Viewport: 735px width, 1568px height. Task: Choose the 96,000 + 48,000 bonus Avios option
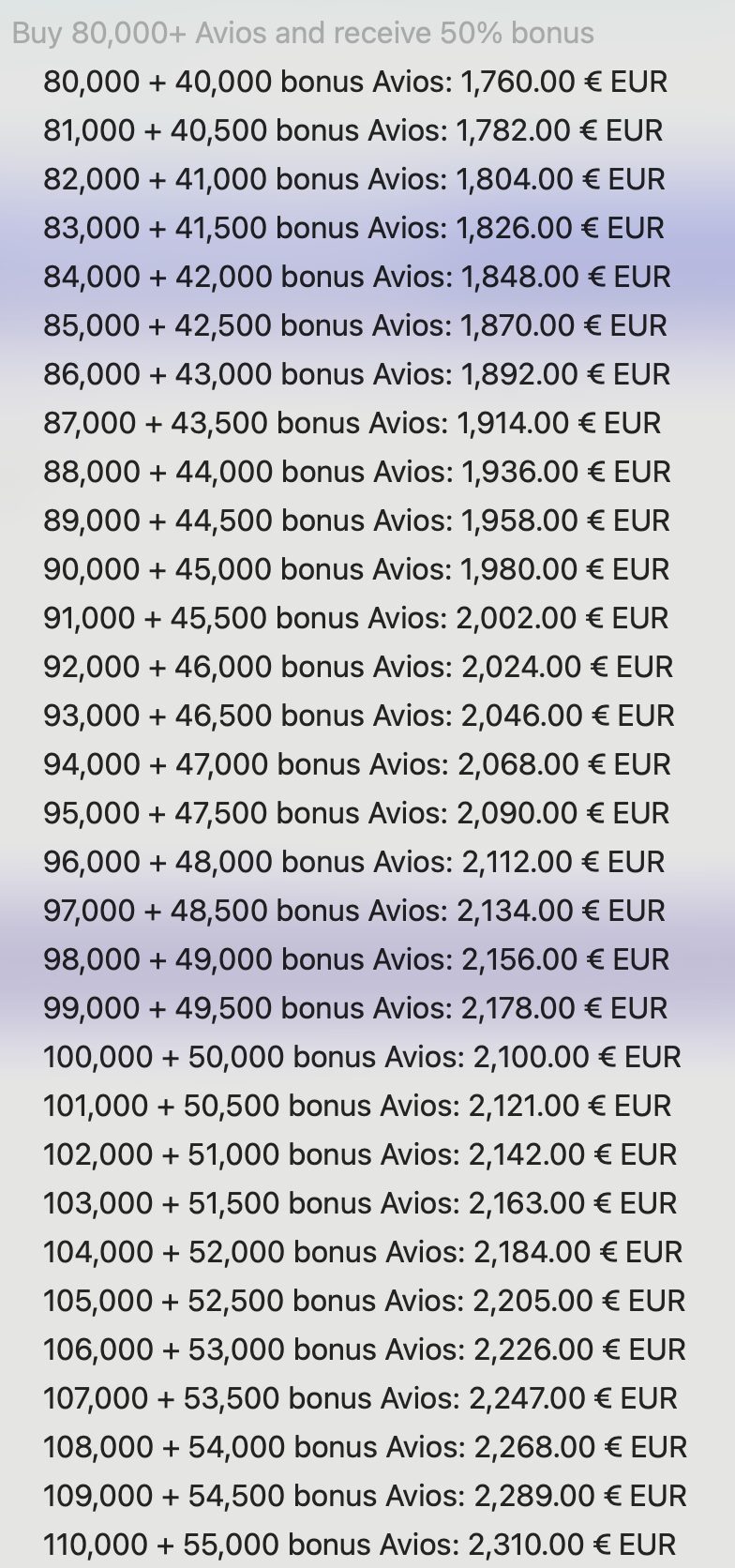click(353, 862)
